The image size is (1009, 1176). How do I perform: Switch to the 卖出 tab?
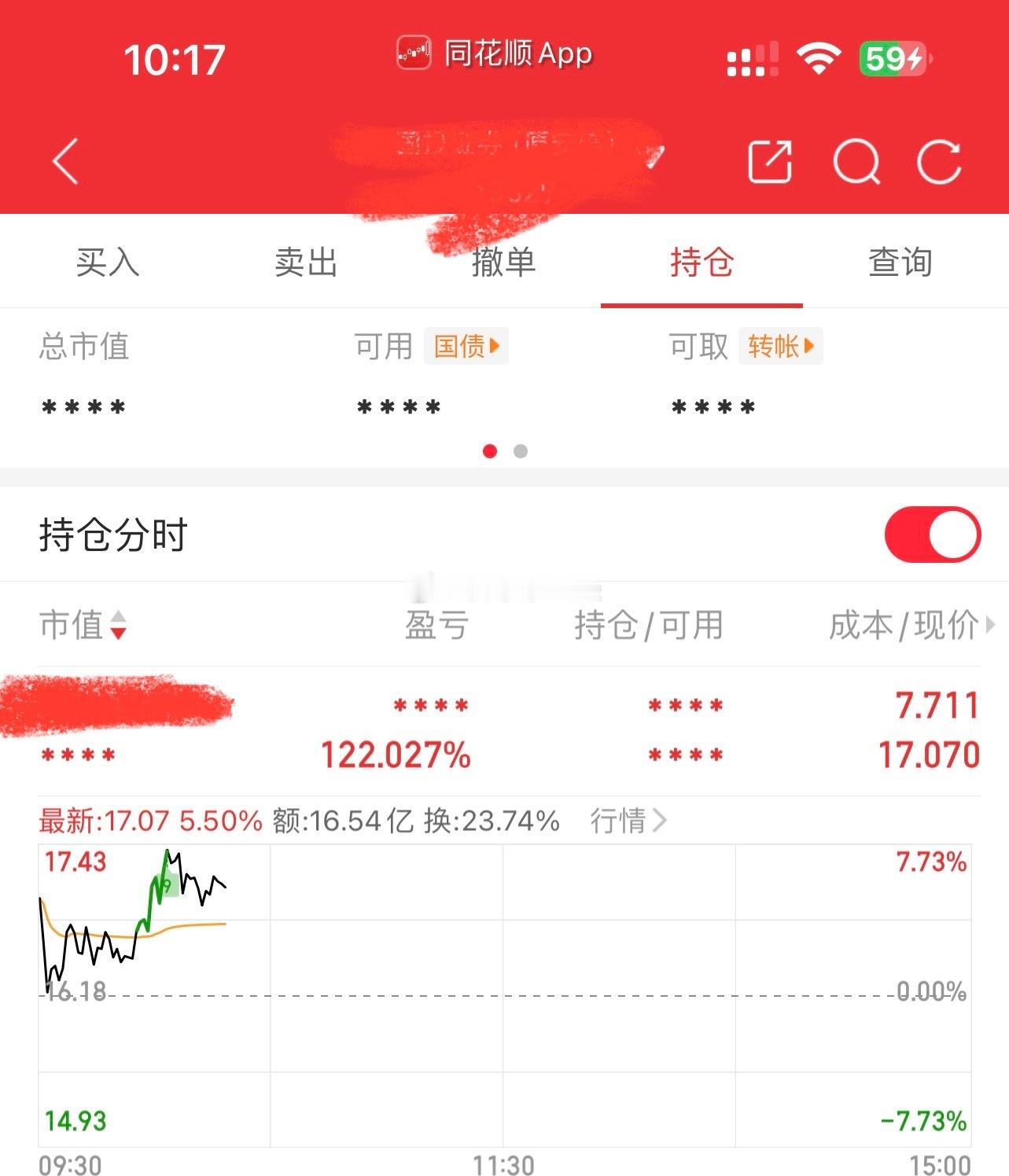[x=306, y=262]
